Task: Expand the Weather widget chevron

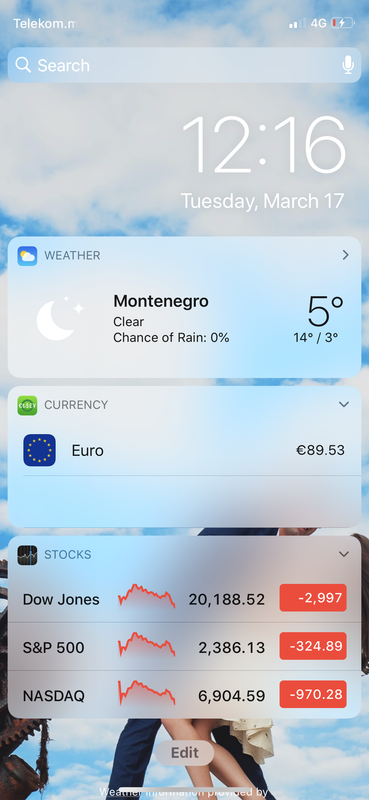Action: coord(346,255)
